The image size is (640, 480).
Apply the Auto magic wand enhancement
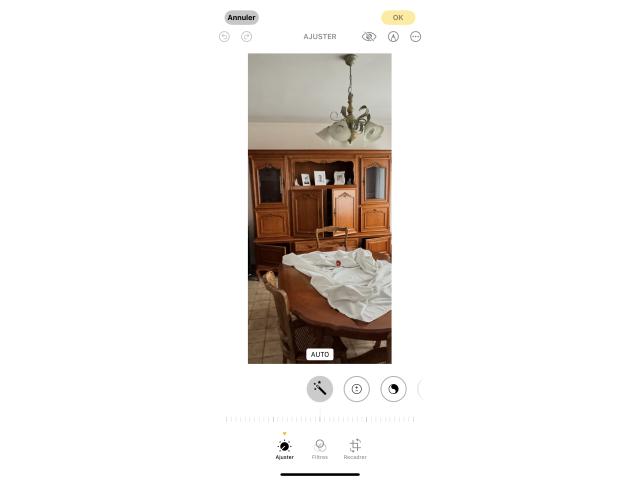320,389
